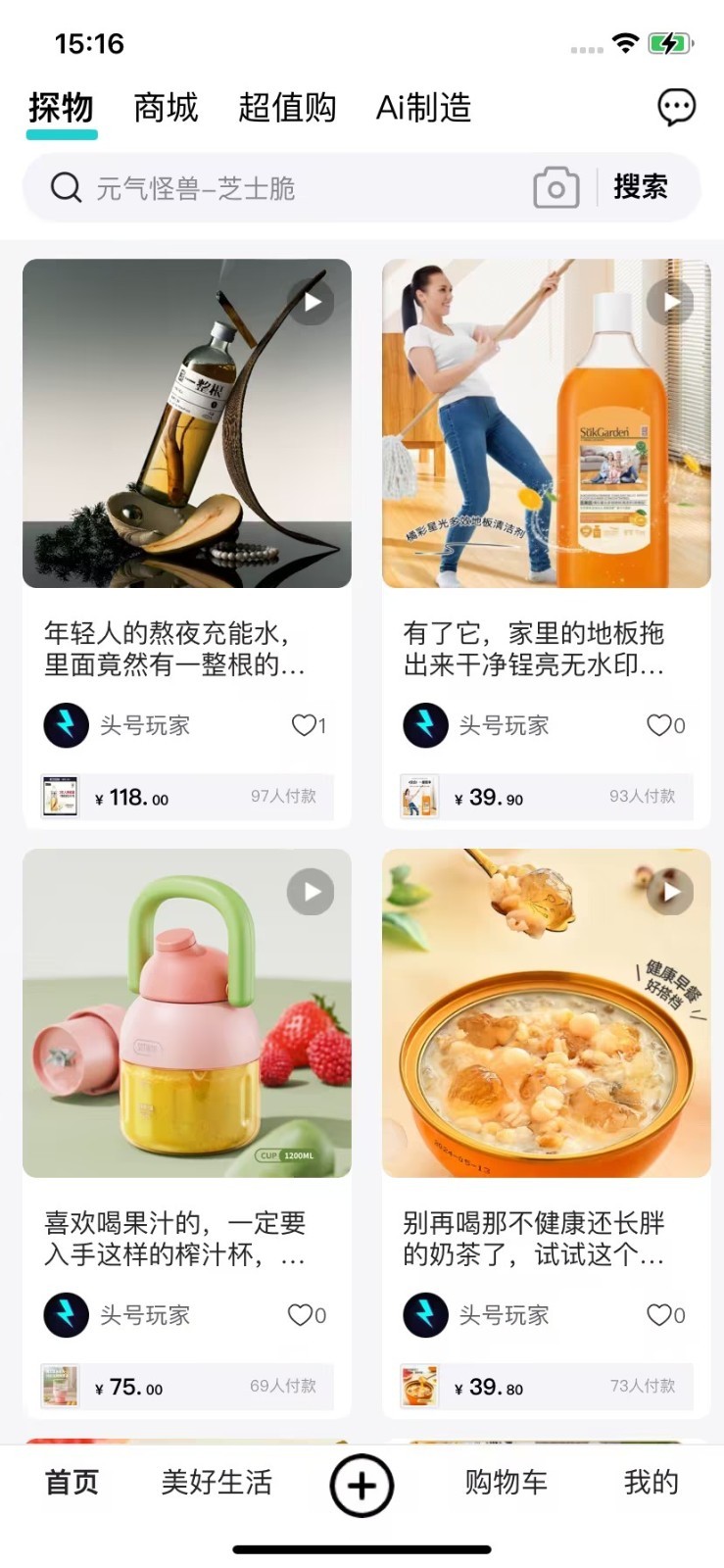The width and height of the screenshot is (724, 1568).
Task: Go to profile via 我的 icon
Action: tap(649, 1483)
